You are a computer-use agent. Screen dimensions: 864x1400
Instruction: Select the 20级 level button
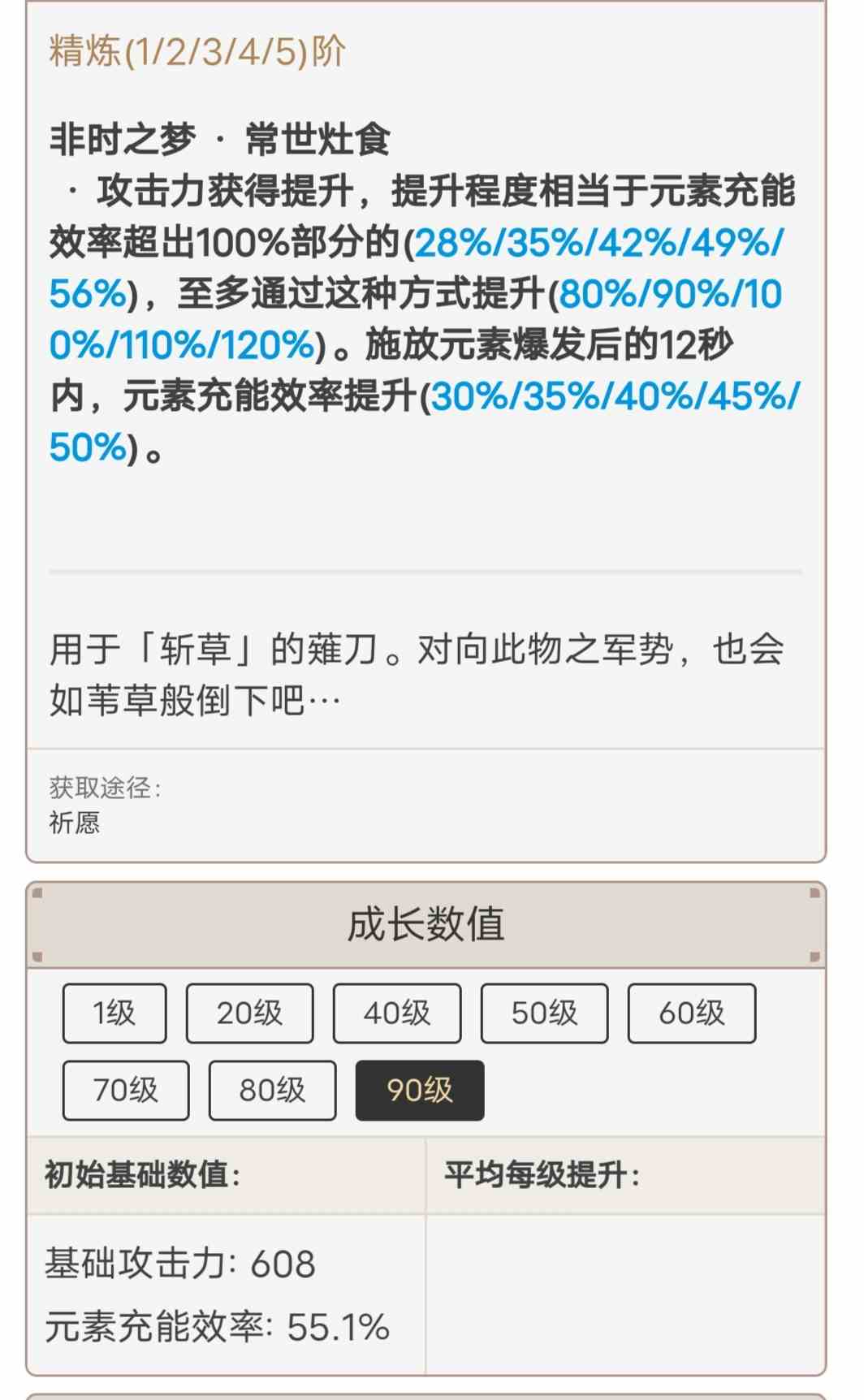249,1013
